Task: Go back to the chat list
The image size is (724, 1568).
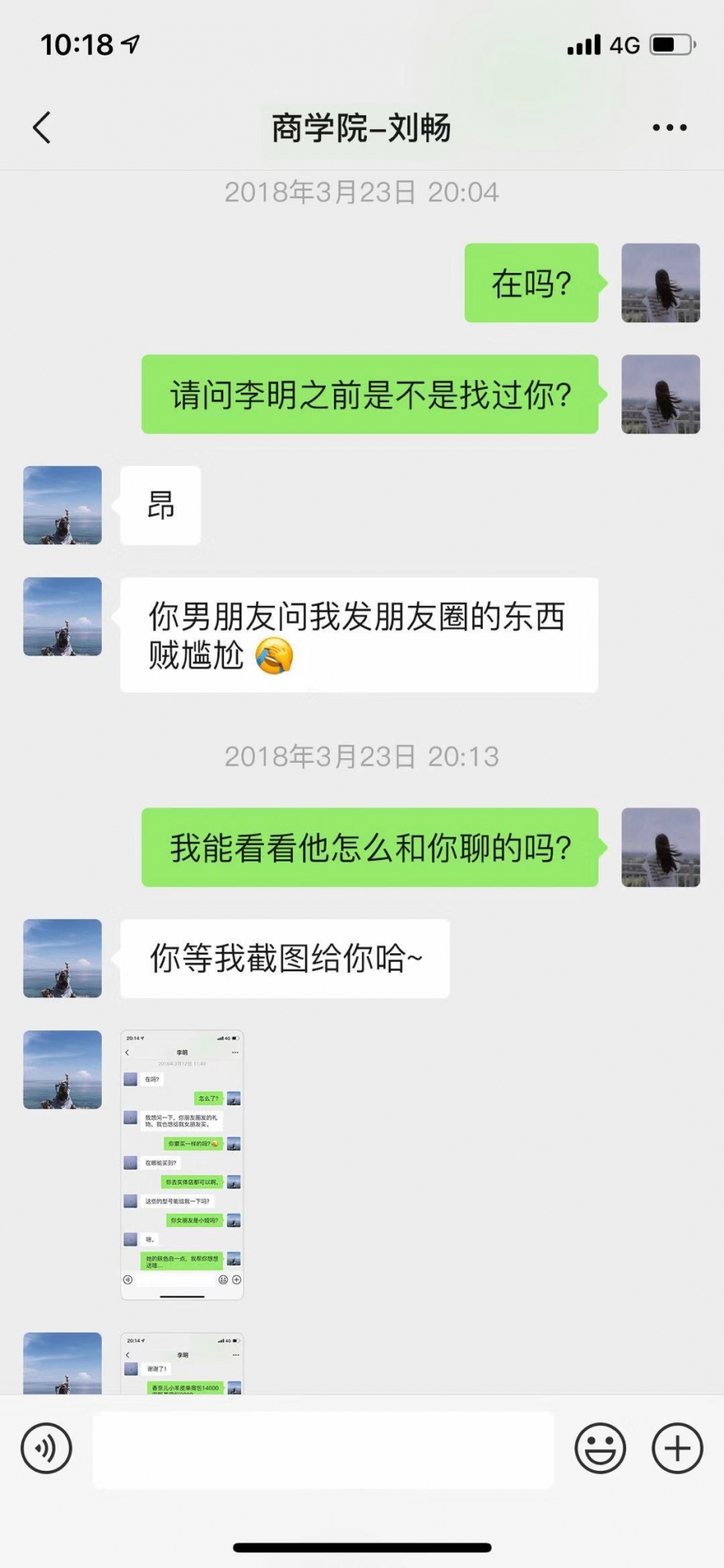Action: coord(42,128)
